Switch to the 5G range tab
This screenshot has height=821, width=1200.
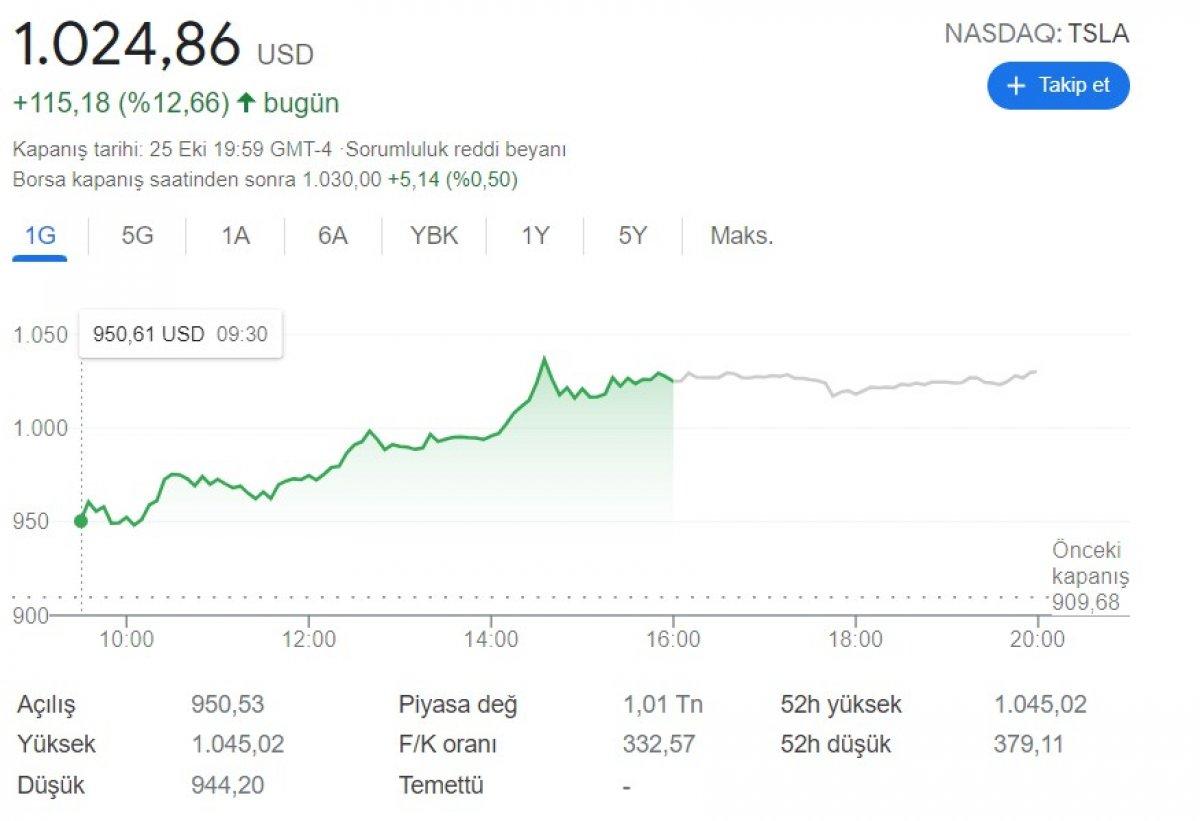point(137,236)
